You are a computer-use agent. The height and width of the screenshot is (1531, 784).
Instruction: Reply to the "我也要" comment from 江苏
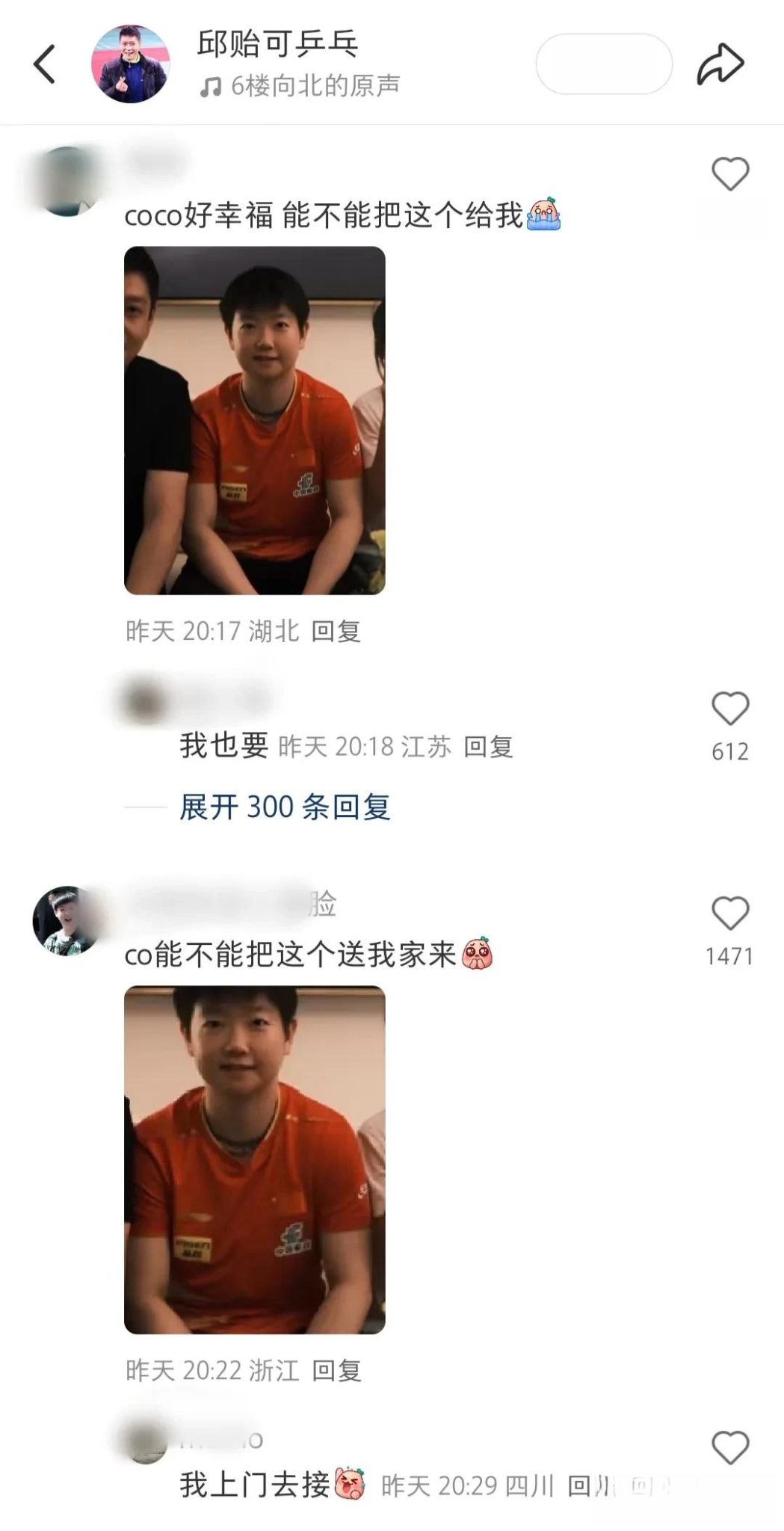(489, 747)
